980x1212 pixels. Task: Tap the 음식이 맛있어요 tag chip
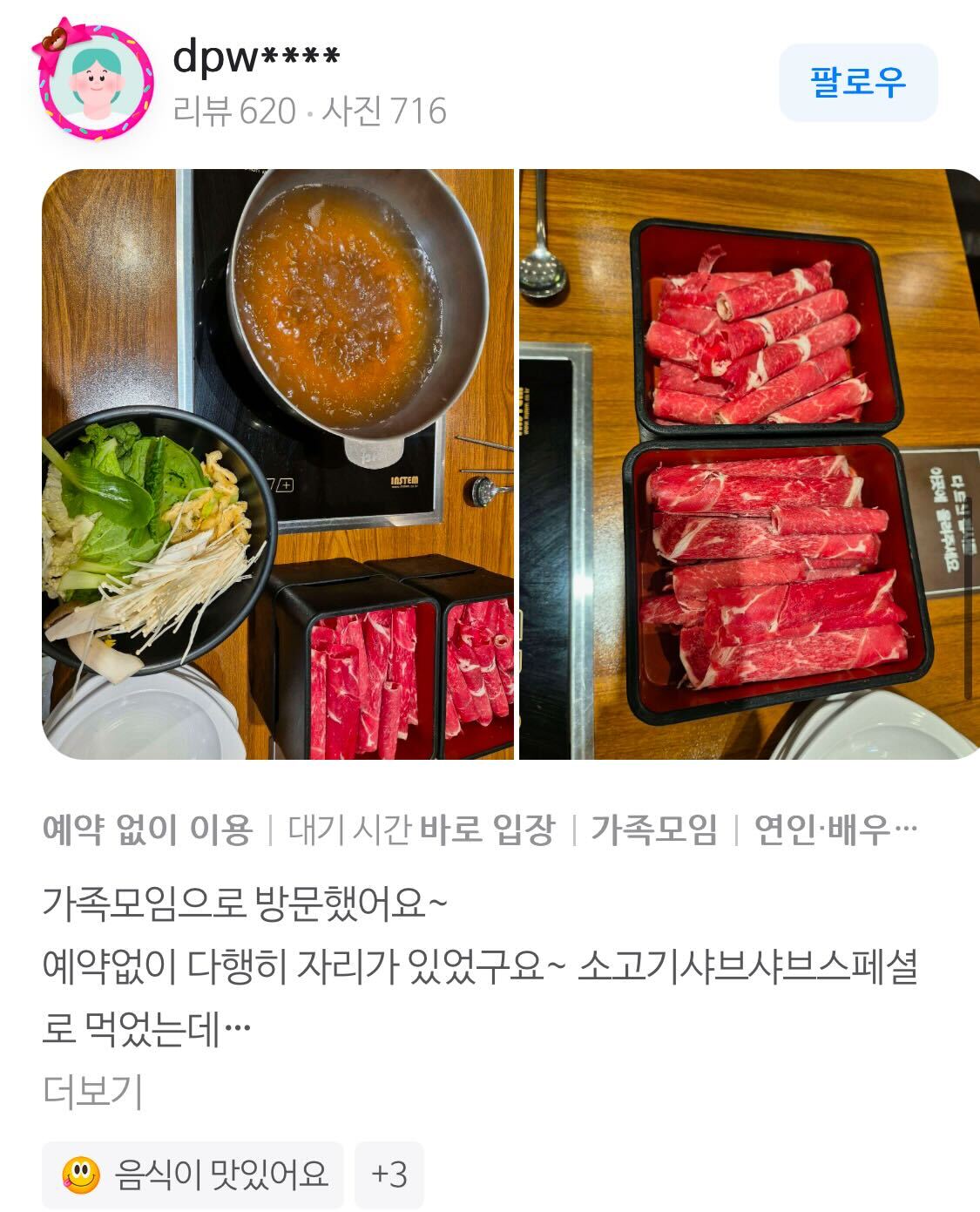pyautogui.click(x=193, y=1175)
